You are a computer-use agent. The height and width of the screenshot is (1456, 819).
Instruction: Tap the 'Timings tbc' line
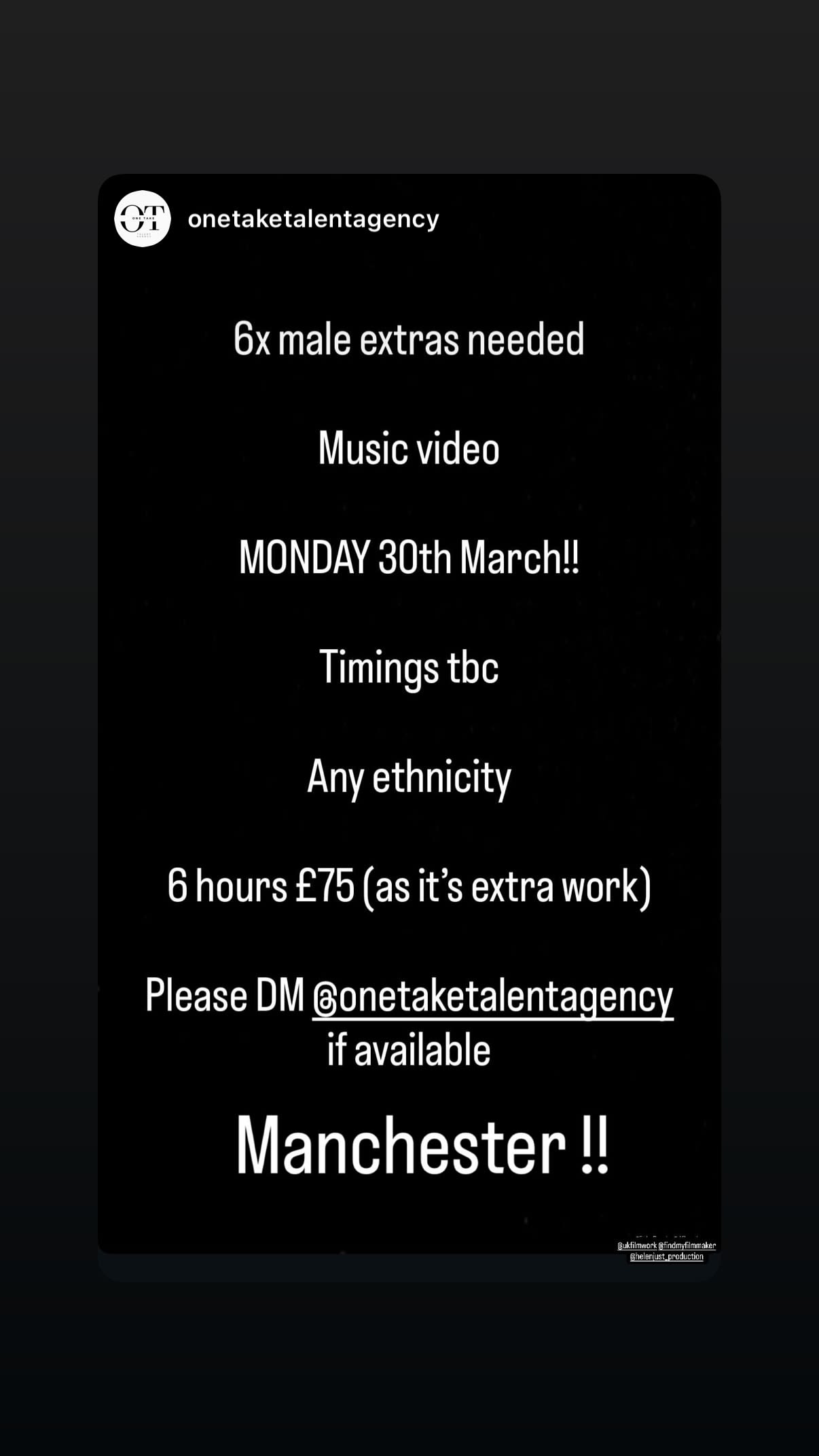coord(409,668)
